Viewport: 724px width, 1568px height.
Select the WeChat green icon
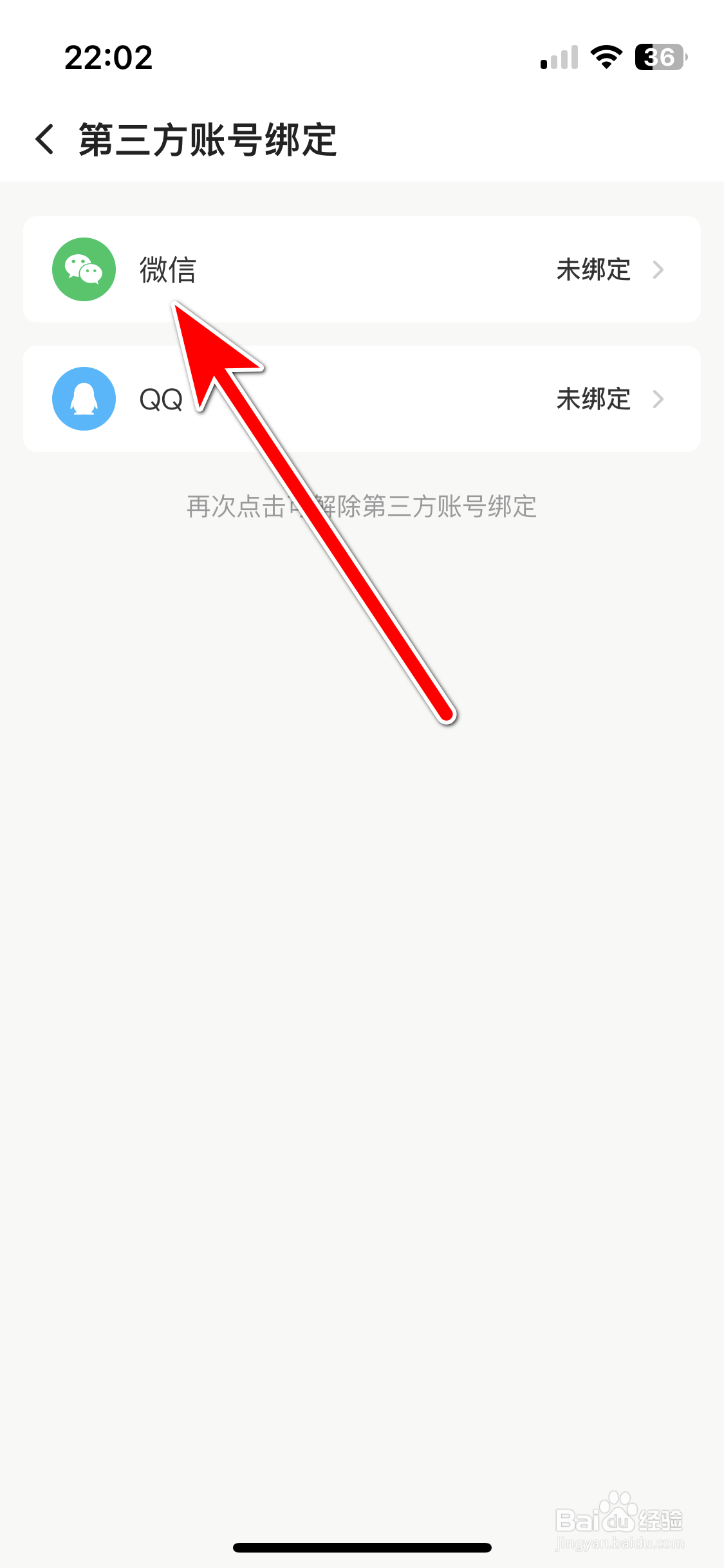point(84,269)
